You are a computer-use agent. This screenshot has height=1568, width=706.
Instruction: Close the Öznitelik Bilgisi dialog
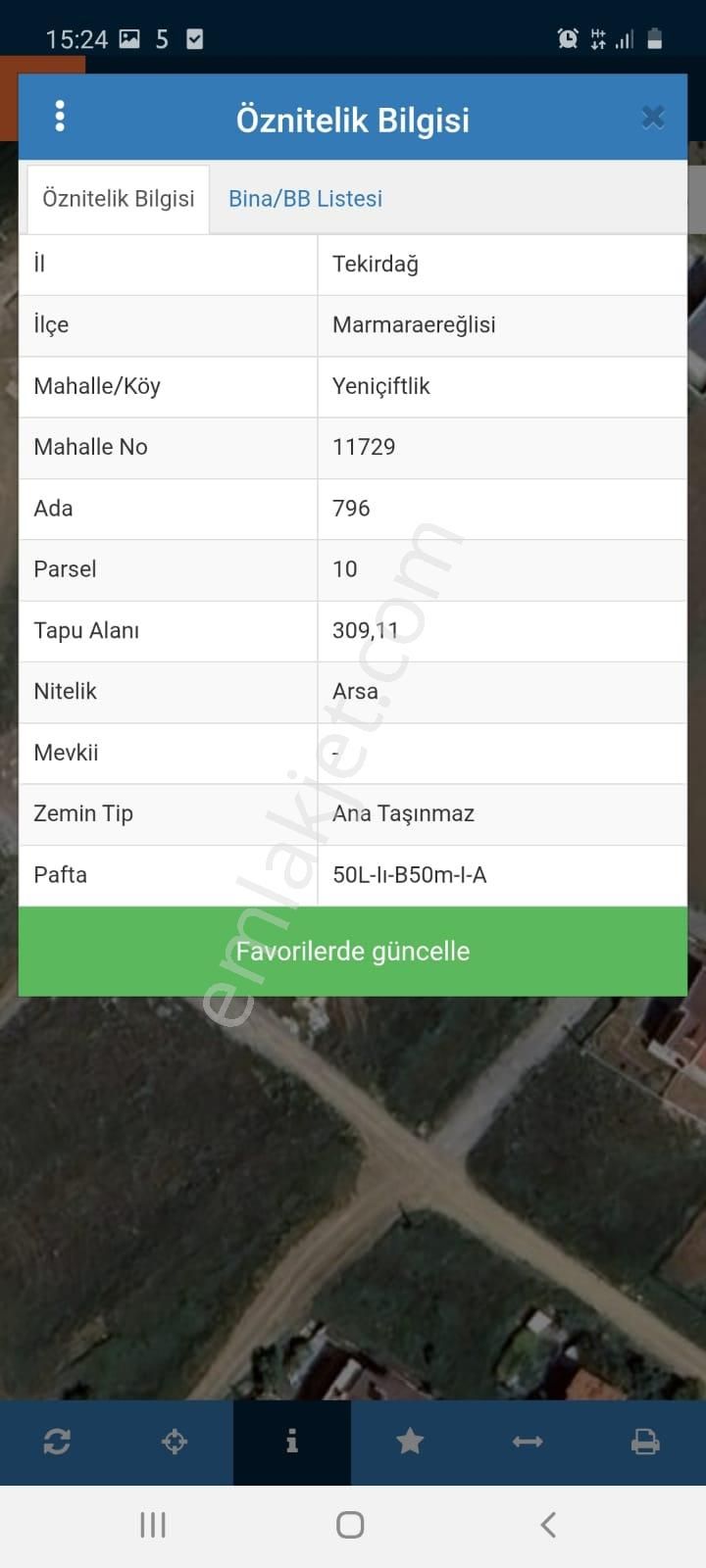pos(653,118)
